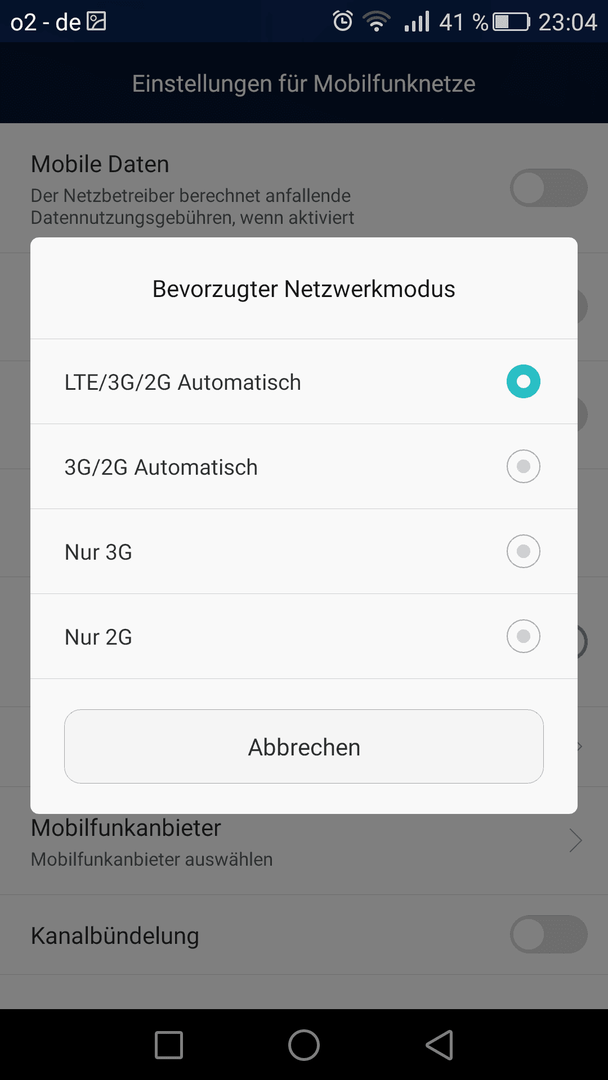Tap Abbrechen to cancel the dialog

pyautogui.click(x=304, y=747)
